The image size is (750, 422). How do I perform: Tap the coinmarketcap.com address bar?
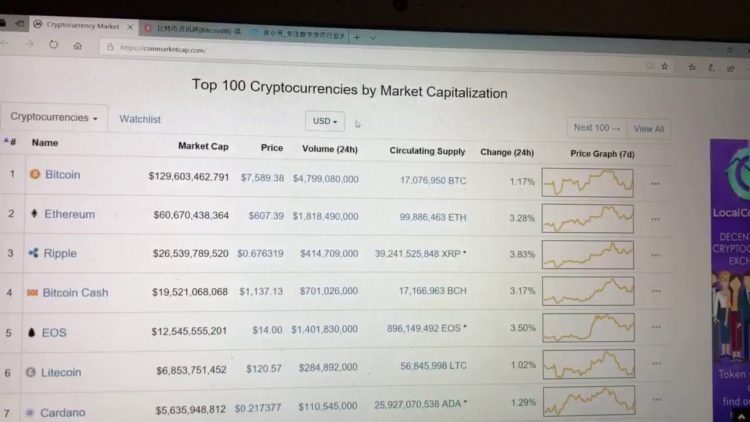(300, 48)
